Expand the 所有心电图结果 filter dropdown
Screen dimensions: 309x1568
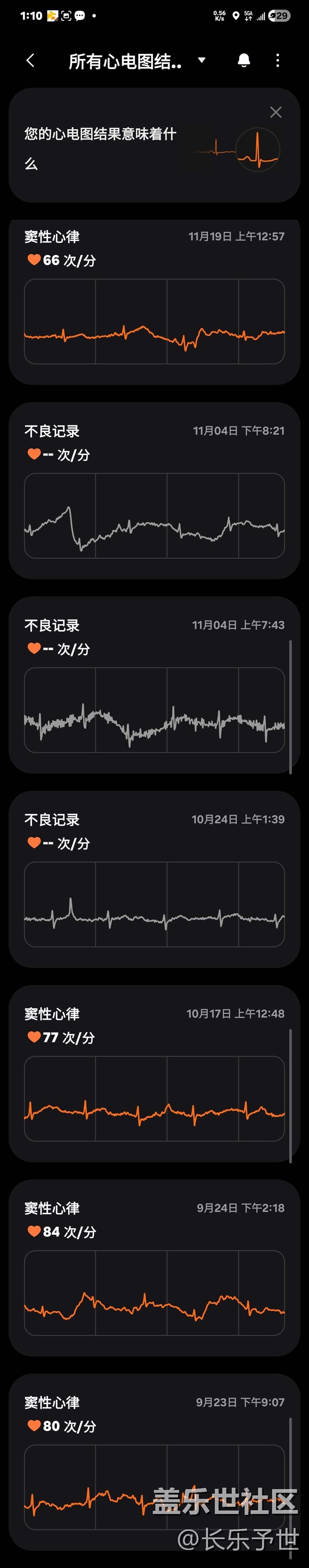click(201, 60)
